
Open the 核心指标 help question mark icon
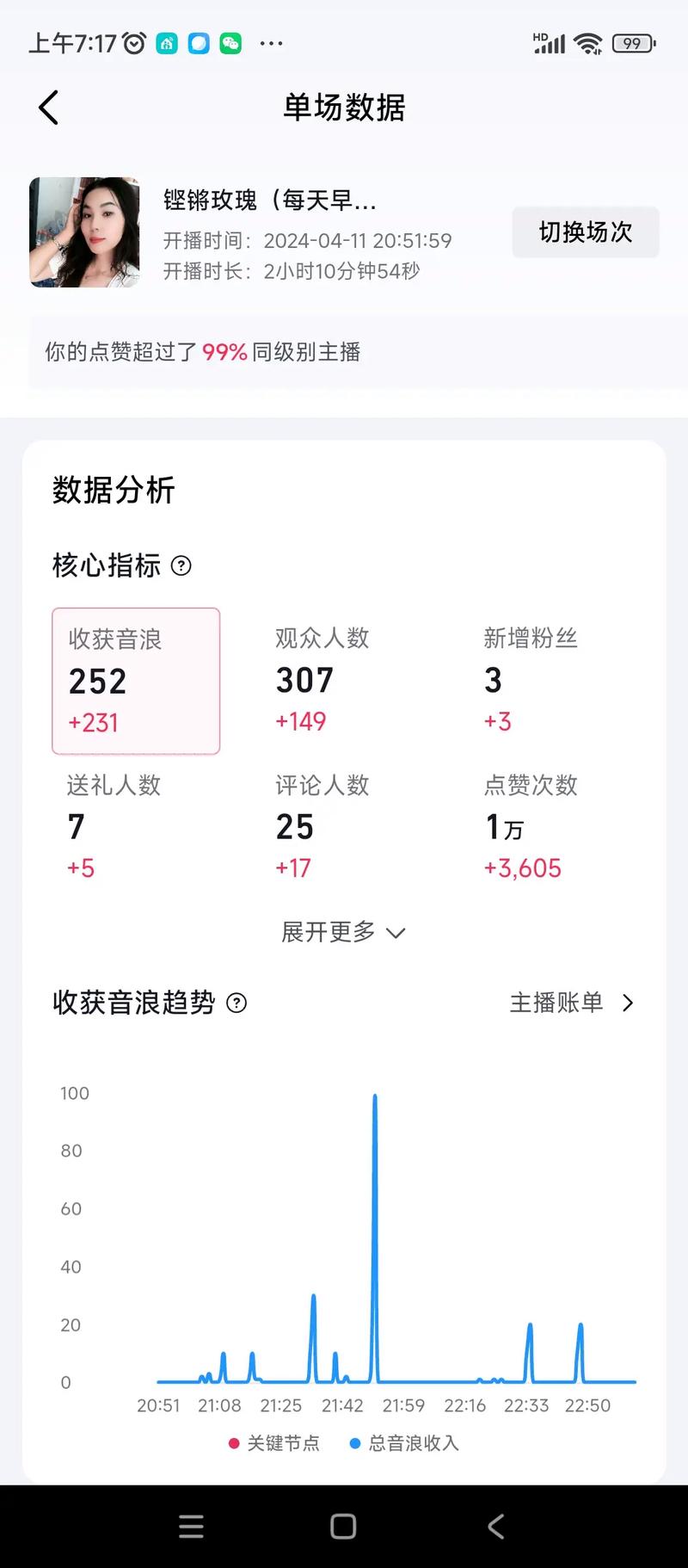pos(181,566)
